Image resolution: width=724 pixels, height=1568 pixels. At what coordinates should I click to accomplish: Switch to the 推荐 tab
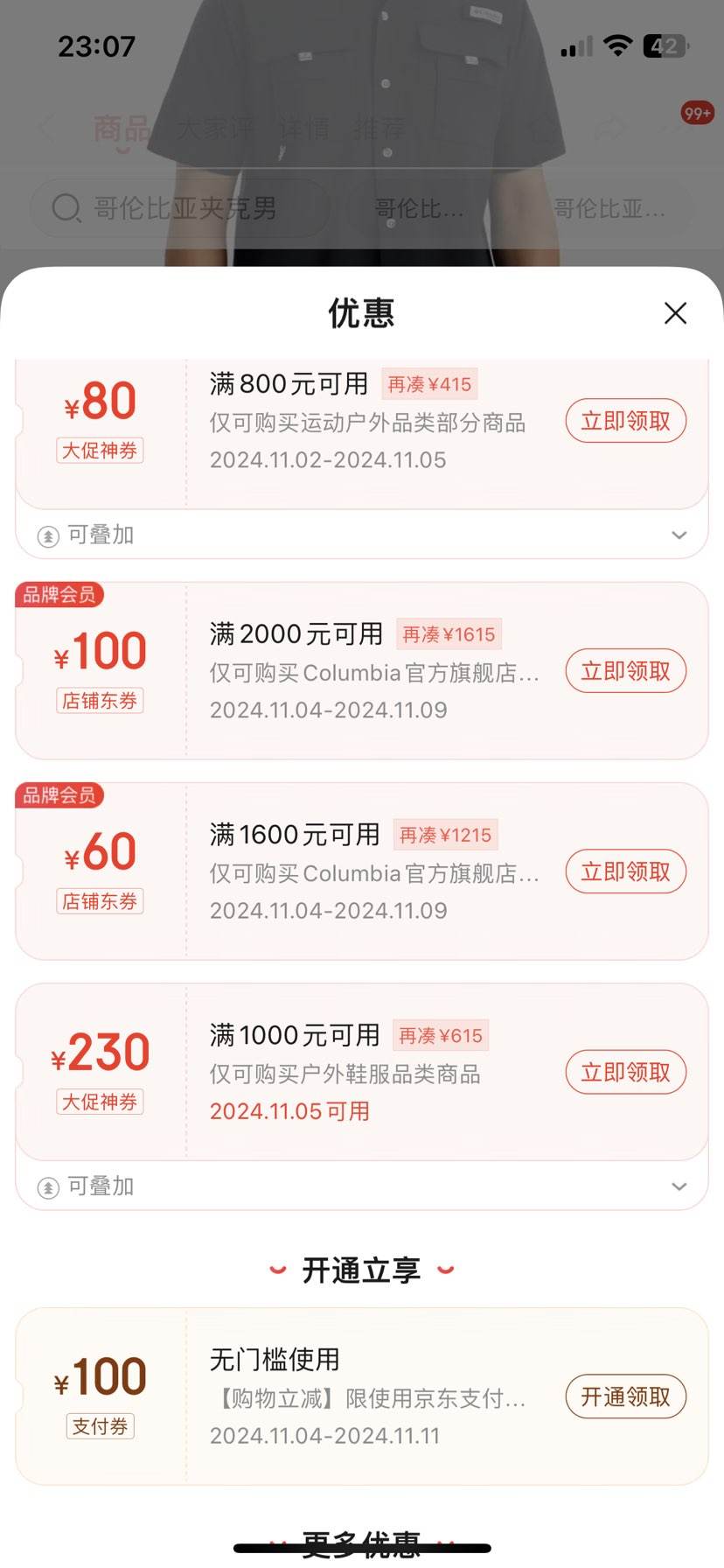tap(378, 128)
